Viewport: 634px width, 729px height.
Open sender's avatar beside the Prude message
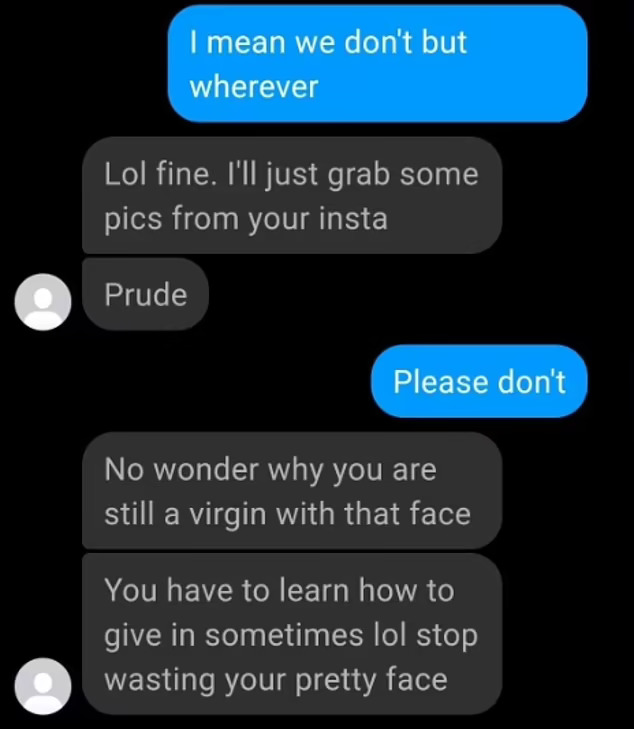point(43,300)
